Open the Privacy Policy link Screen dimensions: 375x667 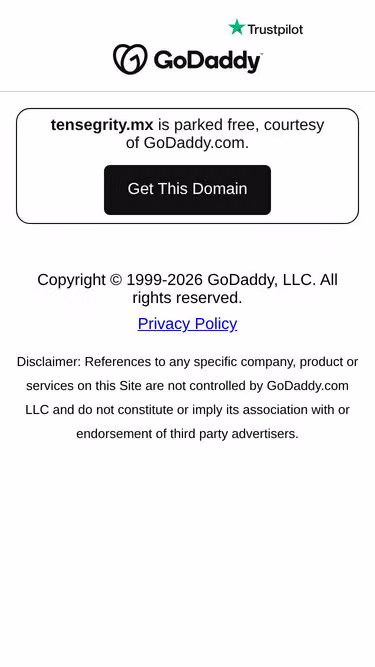point(188,324)
